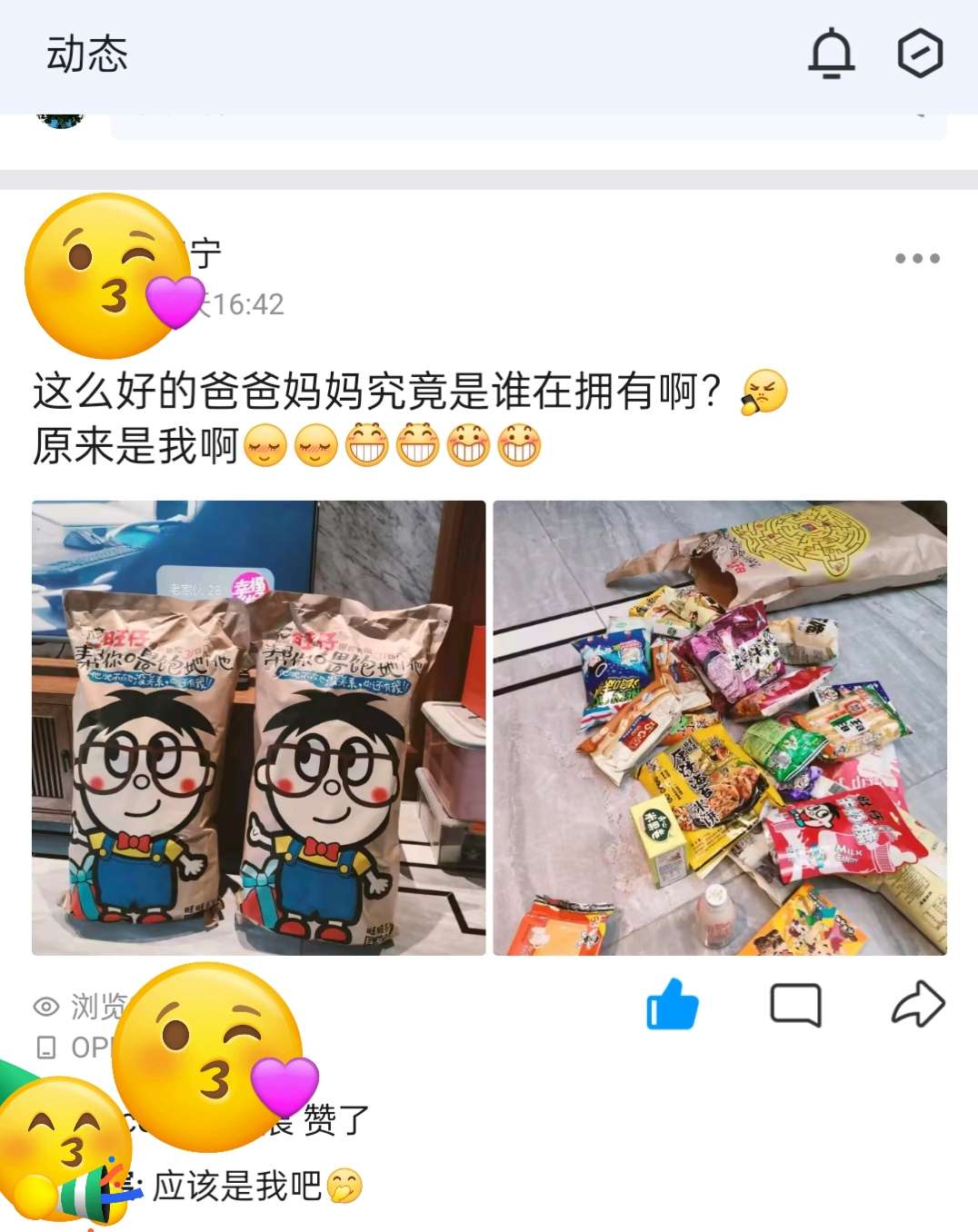
Task: Open the hexagon settings icon
Action: tap(919, 54)
